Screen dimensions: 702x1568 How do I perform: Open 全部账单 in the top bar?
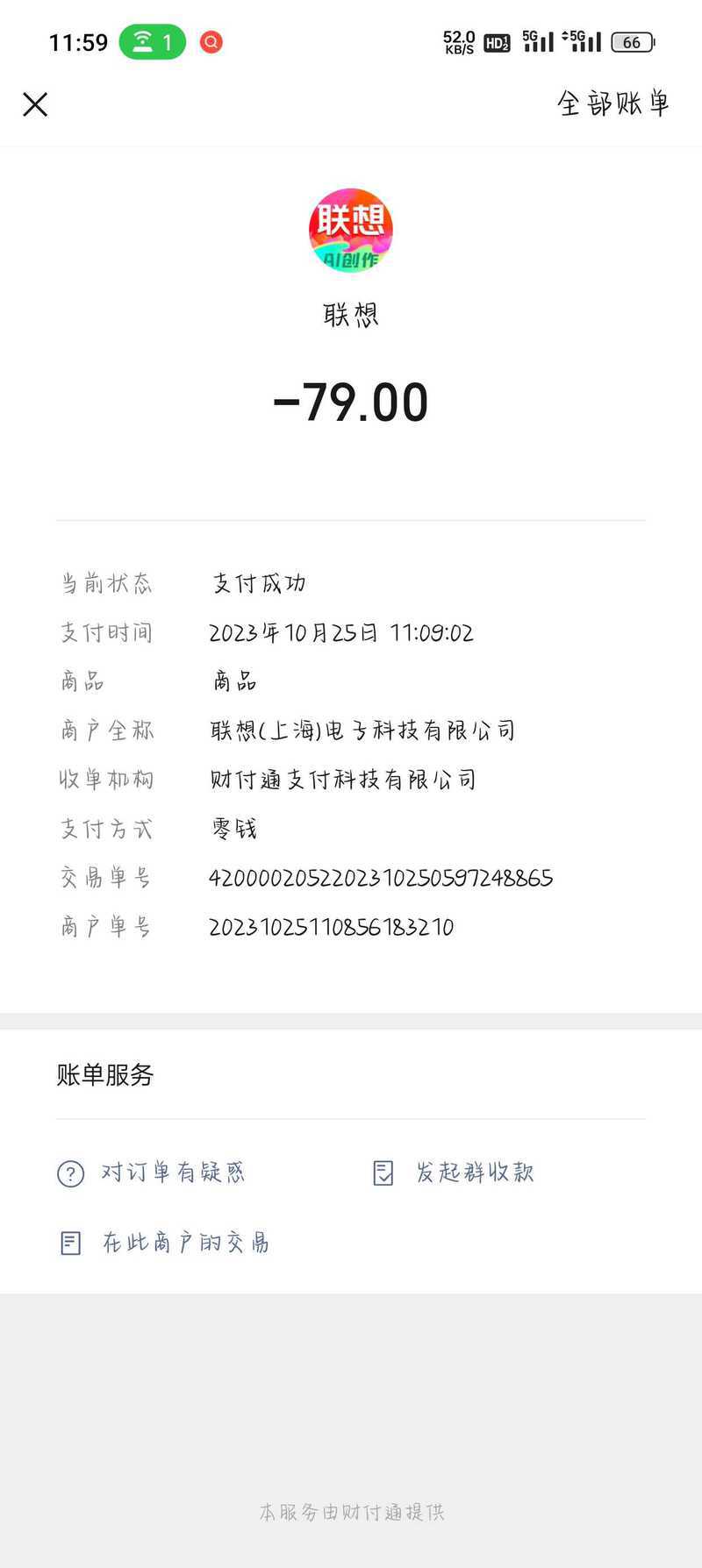point(613,103)
